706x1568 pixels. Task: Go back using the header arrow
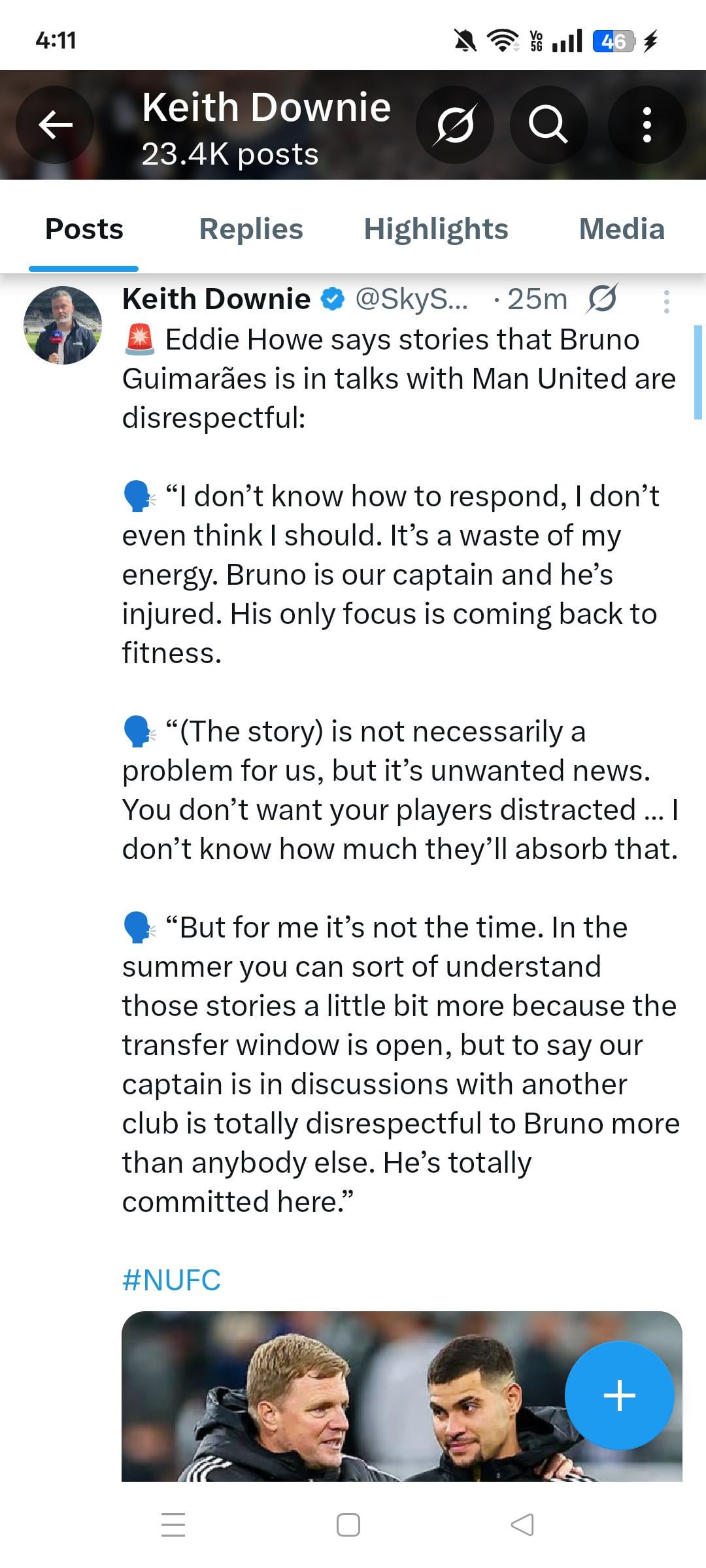(x=55, y=124)
